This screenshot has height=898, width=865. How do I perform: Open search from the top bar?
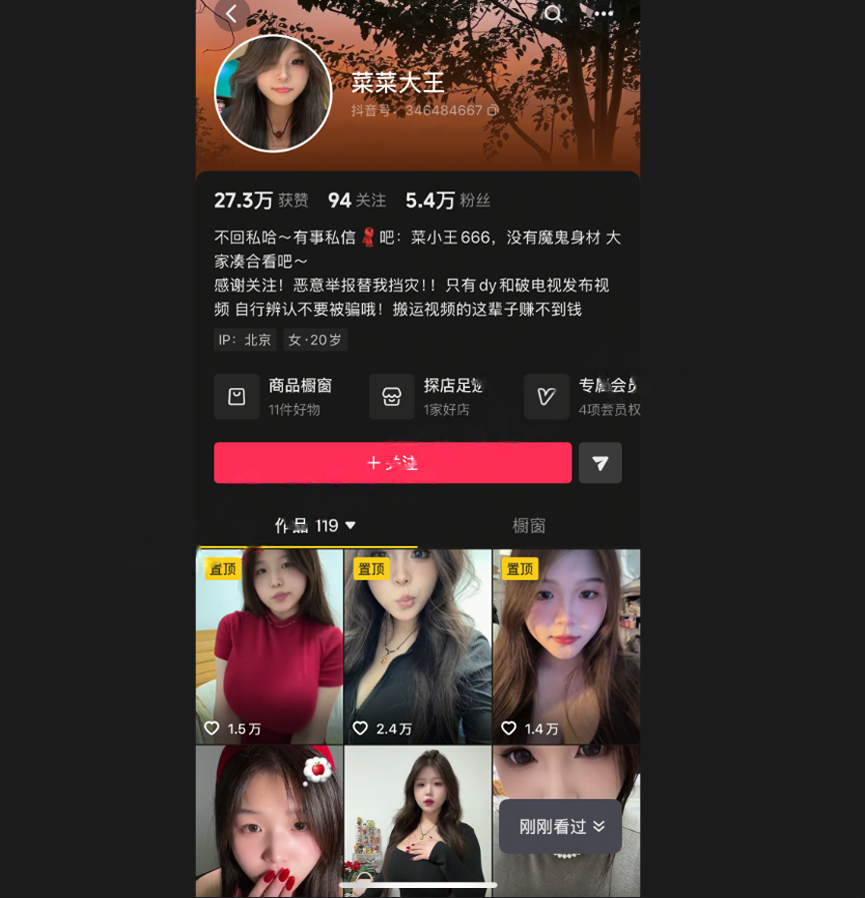click(553, 15)
